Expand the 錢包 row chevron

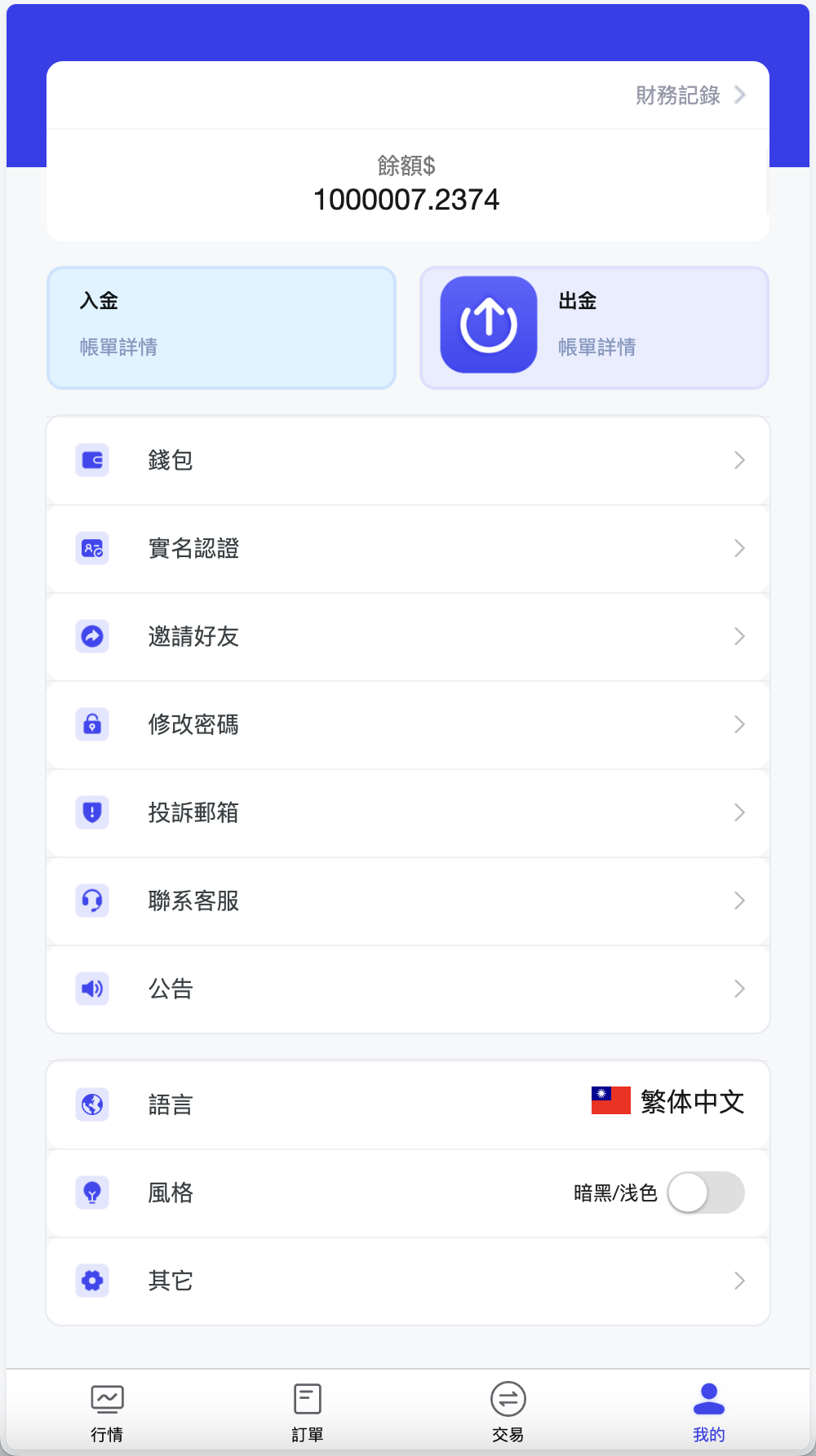(739, 460)
